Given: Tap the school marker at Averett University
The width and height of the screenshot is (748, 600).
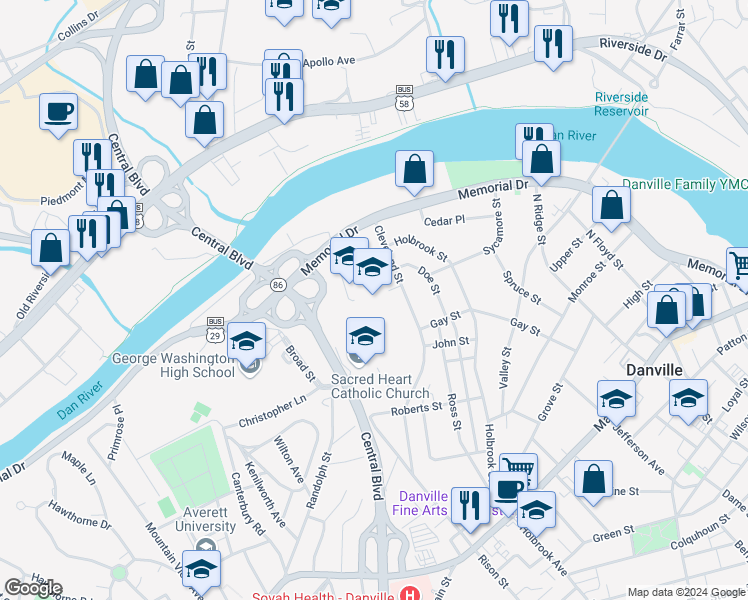Looking at the screenshot, I should pyautogui.click(x=204, y=569).
